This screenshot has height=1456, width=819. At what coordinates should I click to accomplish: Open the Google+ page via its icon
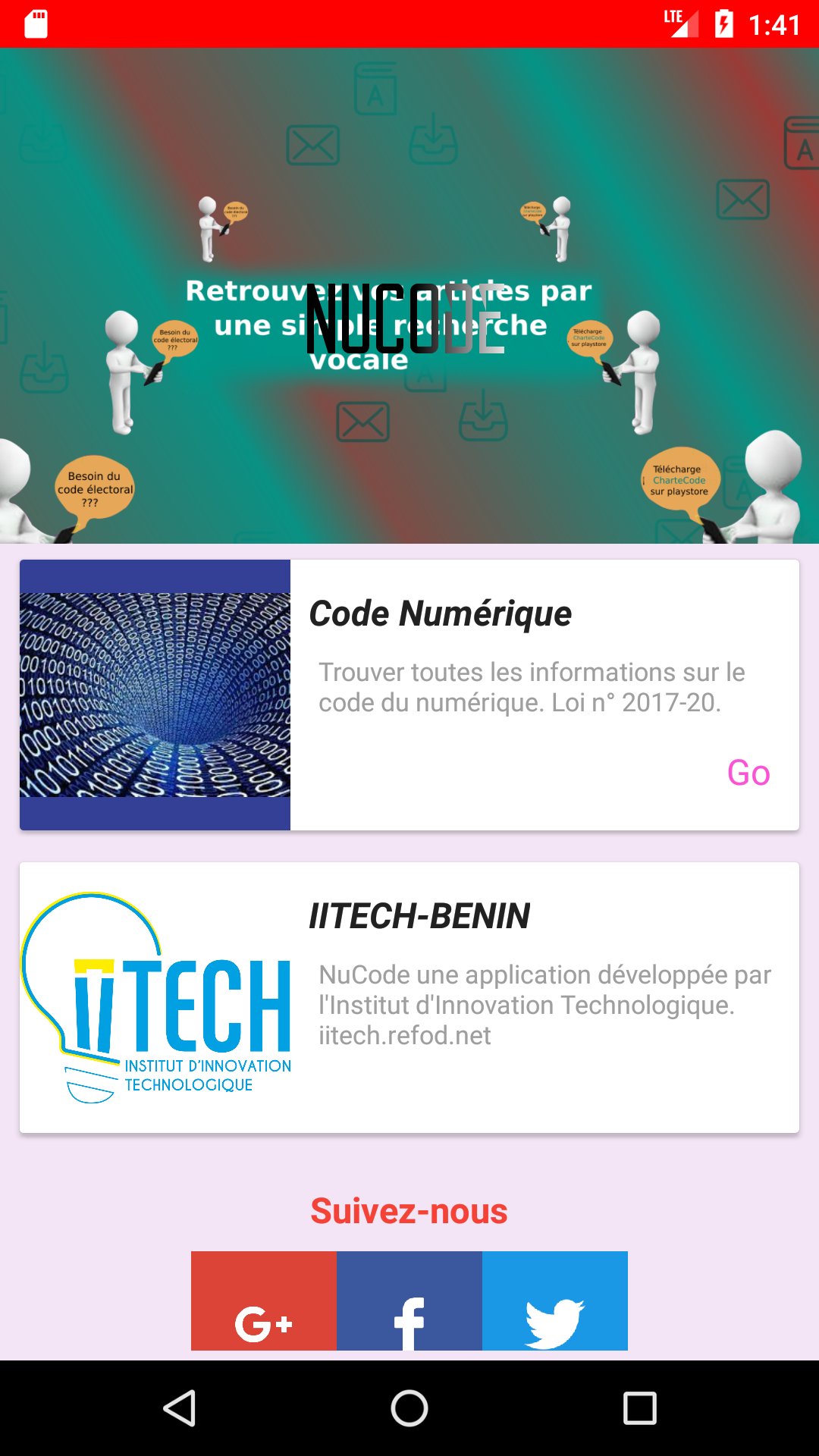264,1302
